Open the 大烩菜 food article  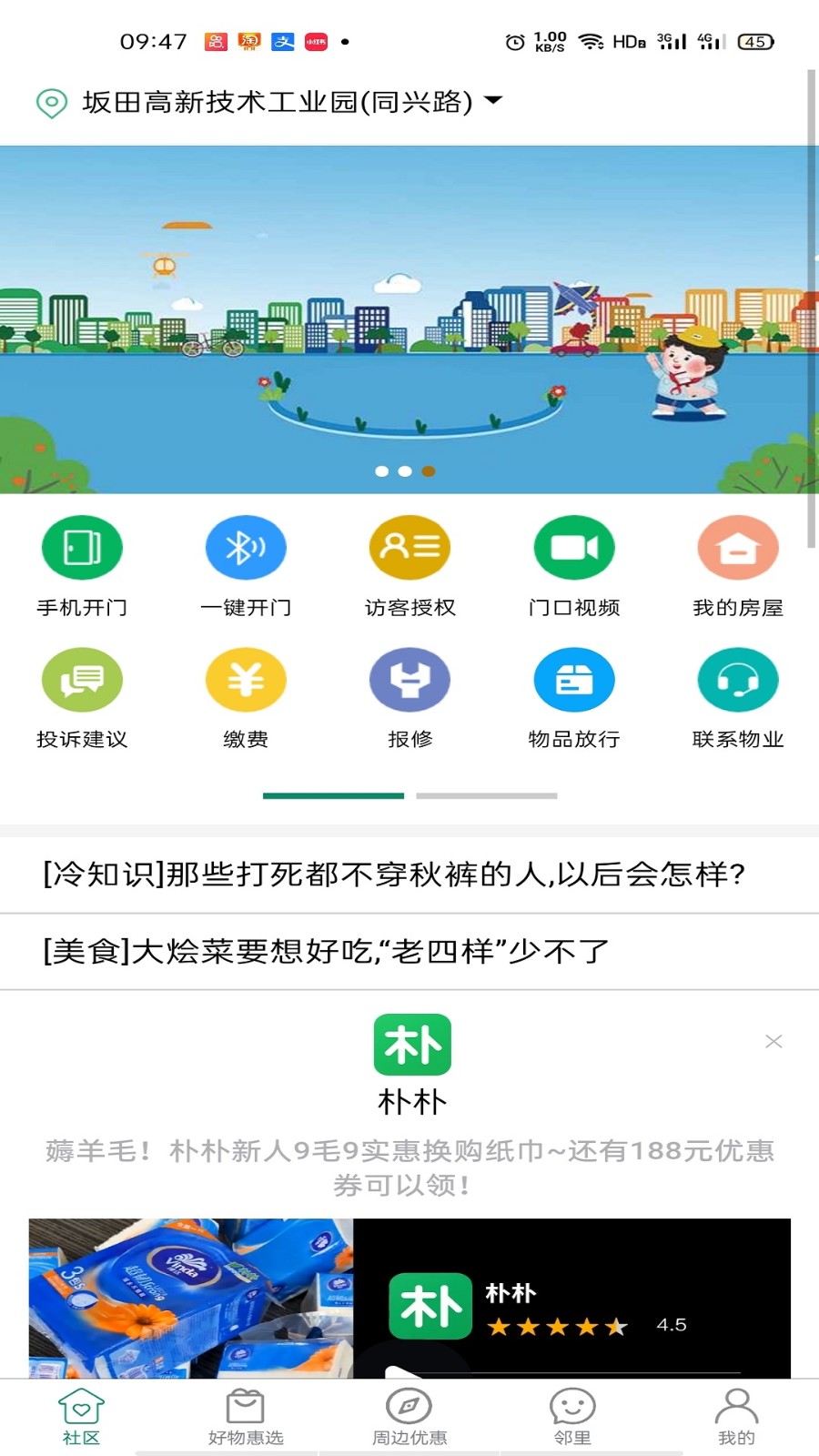click(328, 952)
